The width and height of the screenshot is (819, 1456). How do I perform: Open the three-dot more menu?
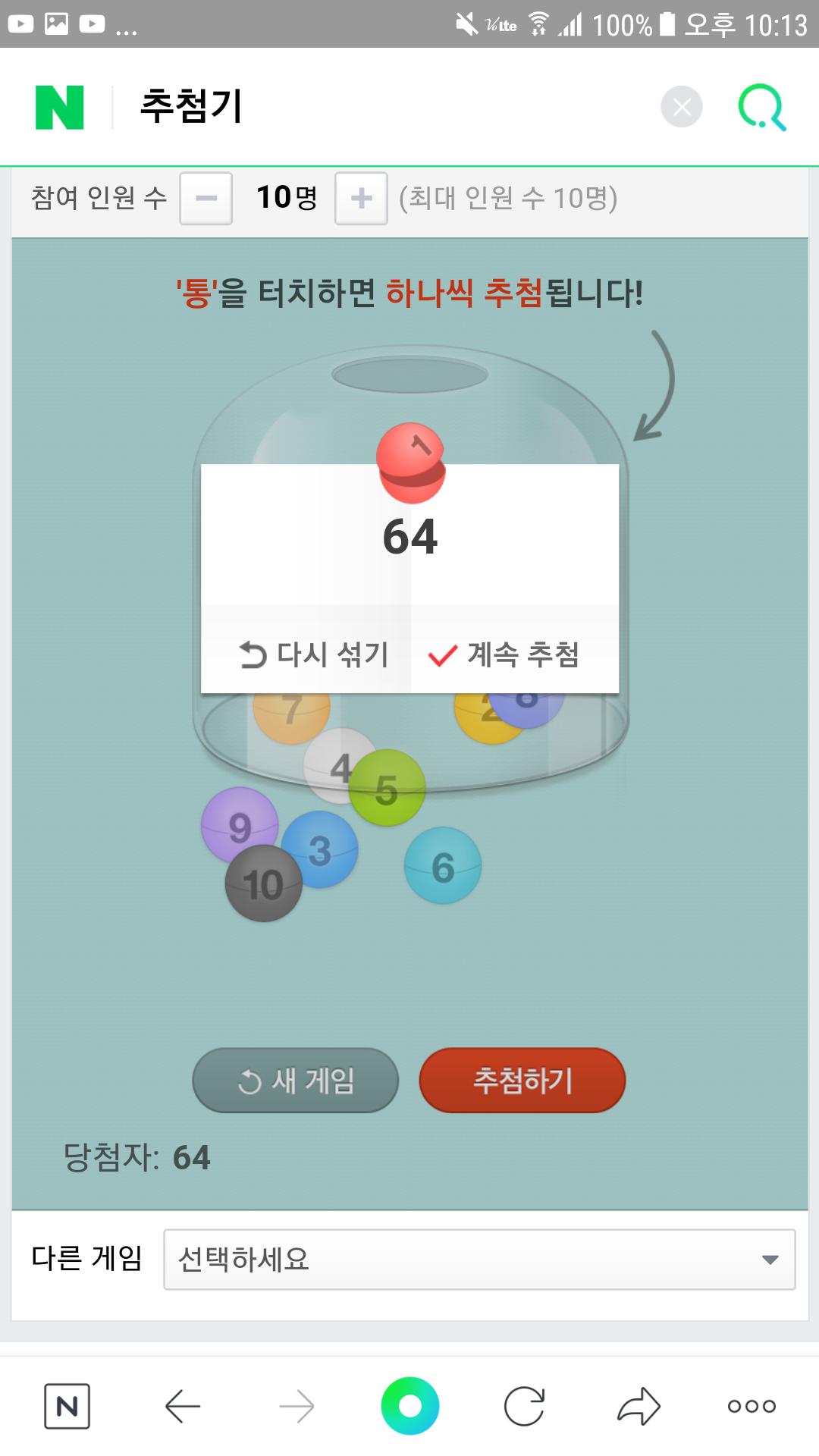[752, 1406]
